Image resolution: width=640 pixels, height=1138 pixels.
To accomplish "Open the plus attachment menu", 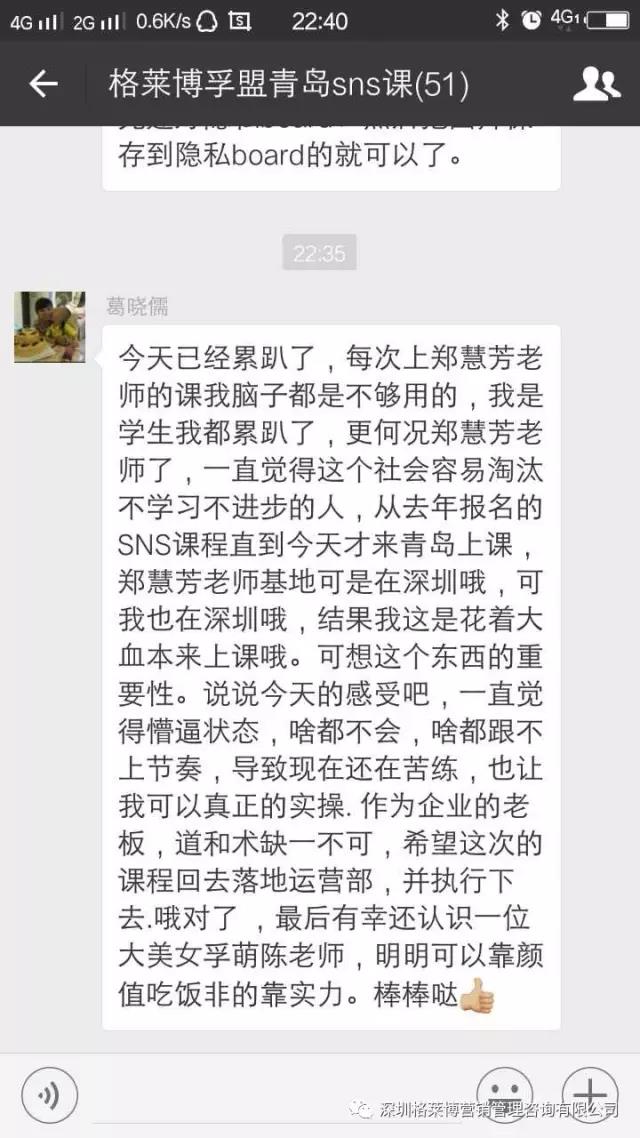I will coord(590,1094).
